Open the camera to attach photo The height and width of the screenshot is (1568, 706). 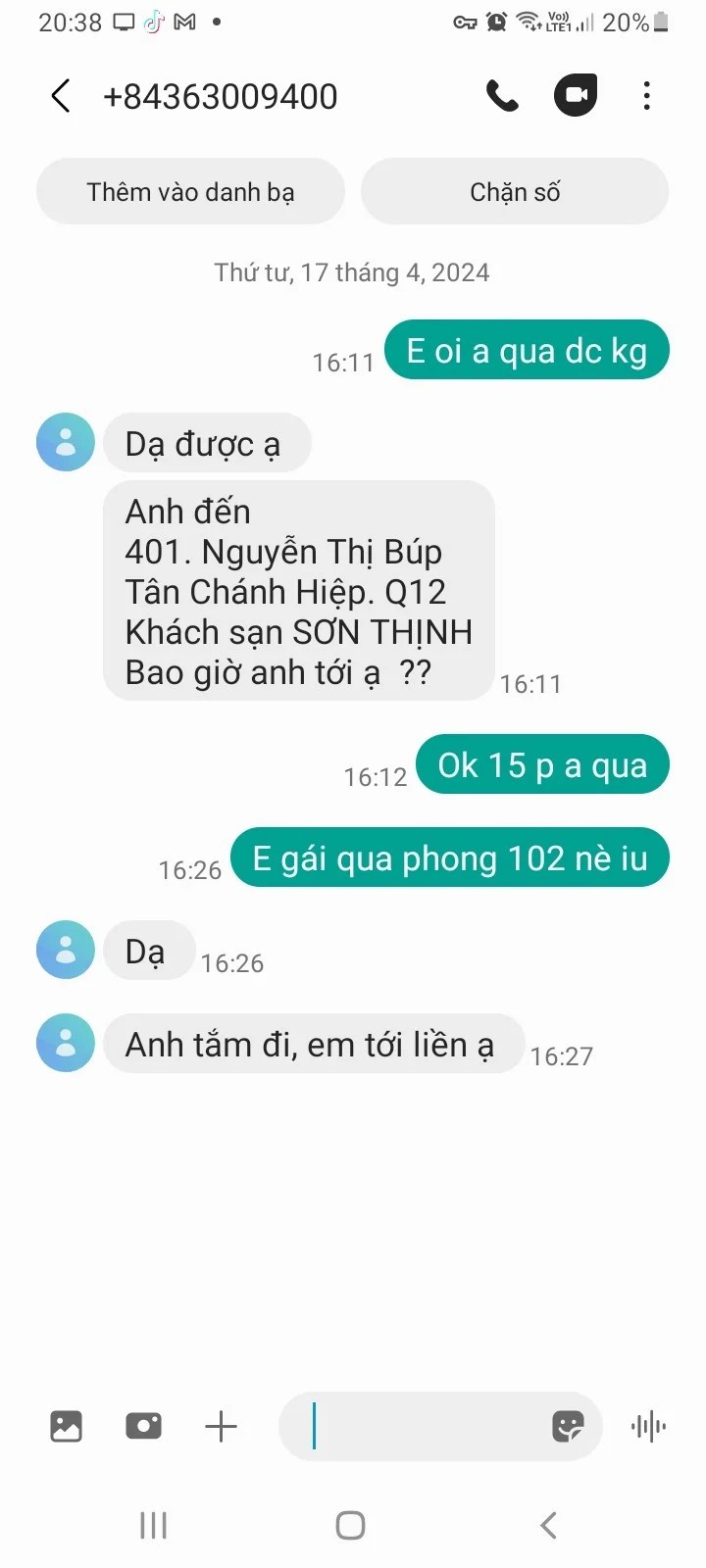tap(143, 1426)
